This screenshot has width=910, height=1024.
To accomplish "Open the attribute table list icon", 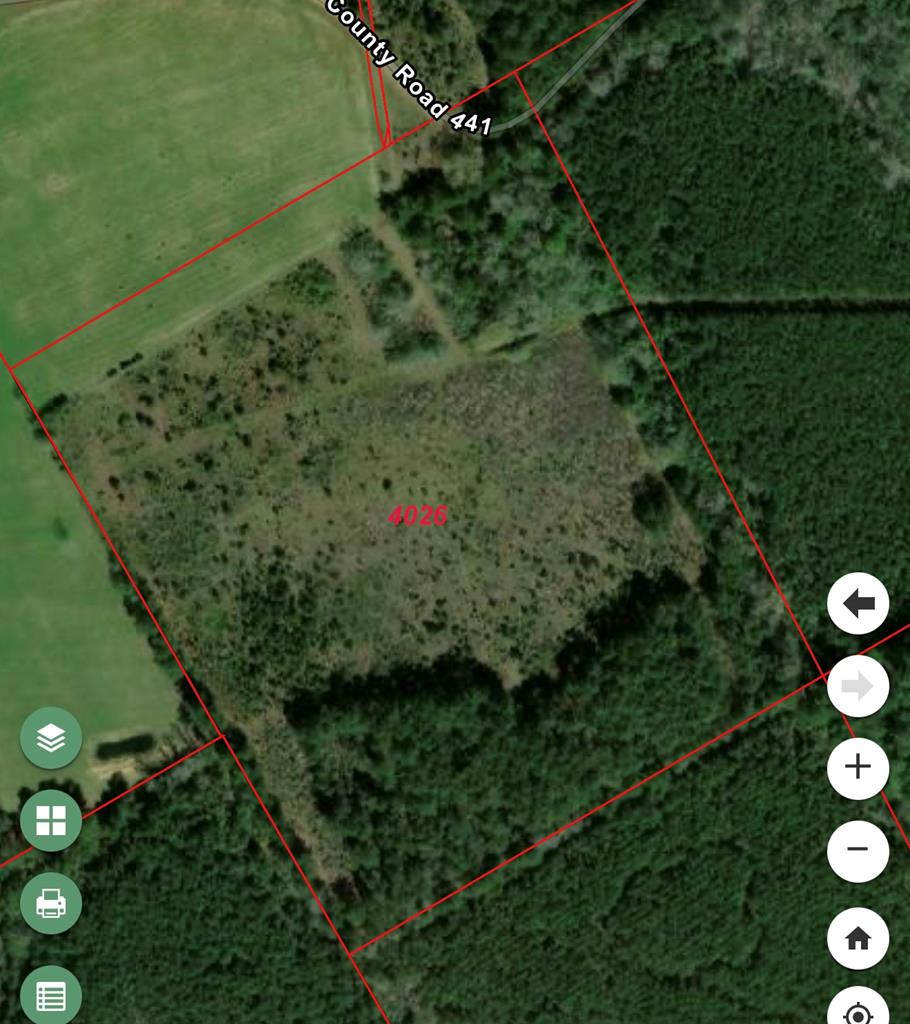I will pos(51,995).
